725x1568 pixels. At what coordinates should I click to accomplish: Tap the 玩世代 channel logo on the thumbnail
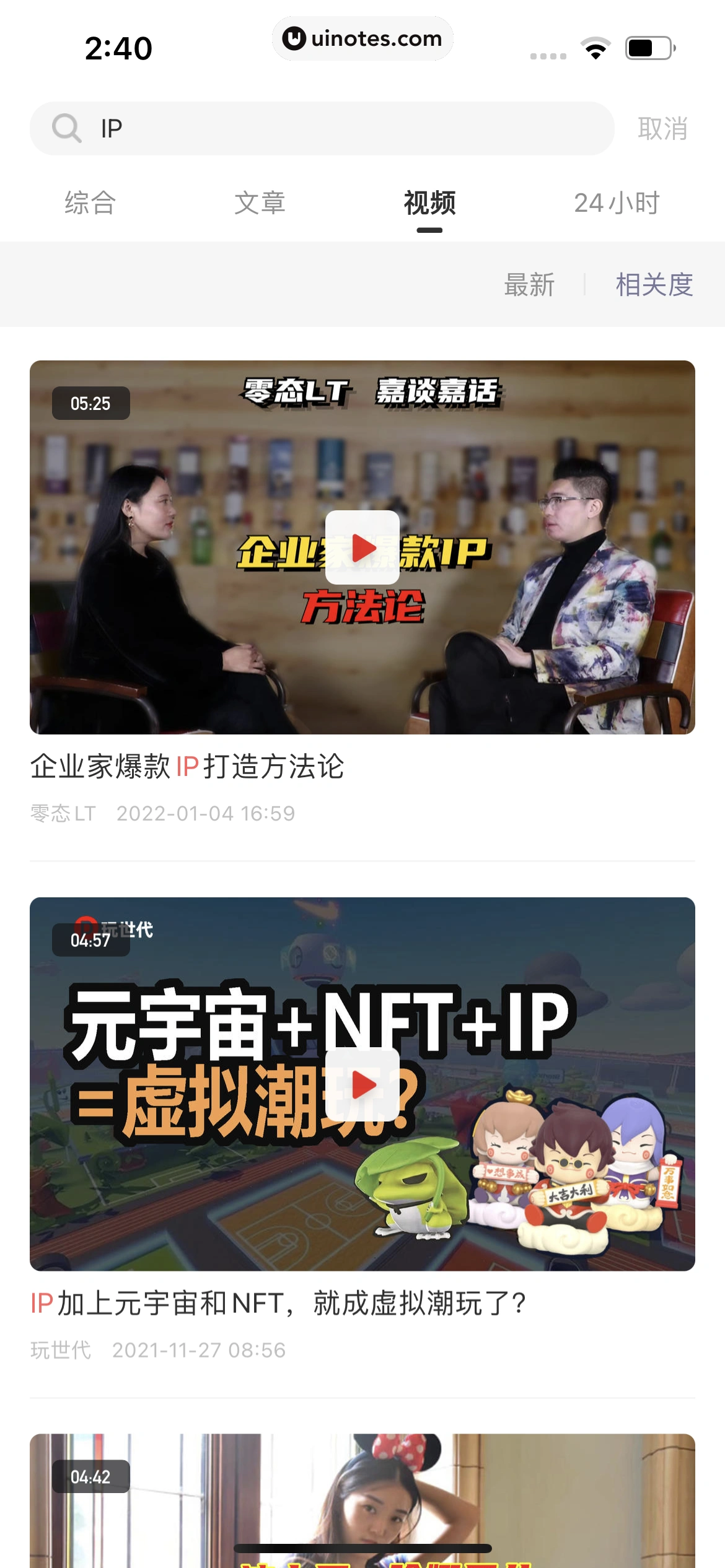coord(107,926)
